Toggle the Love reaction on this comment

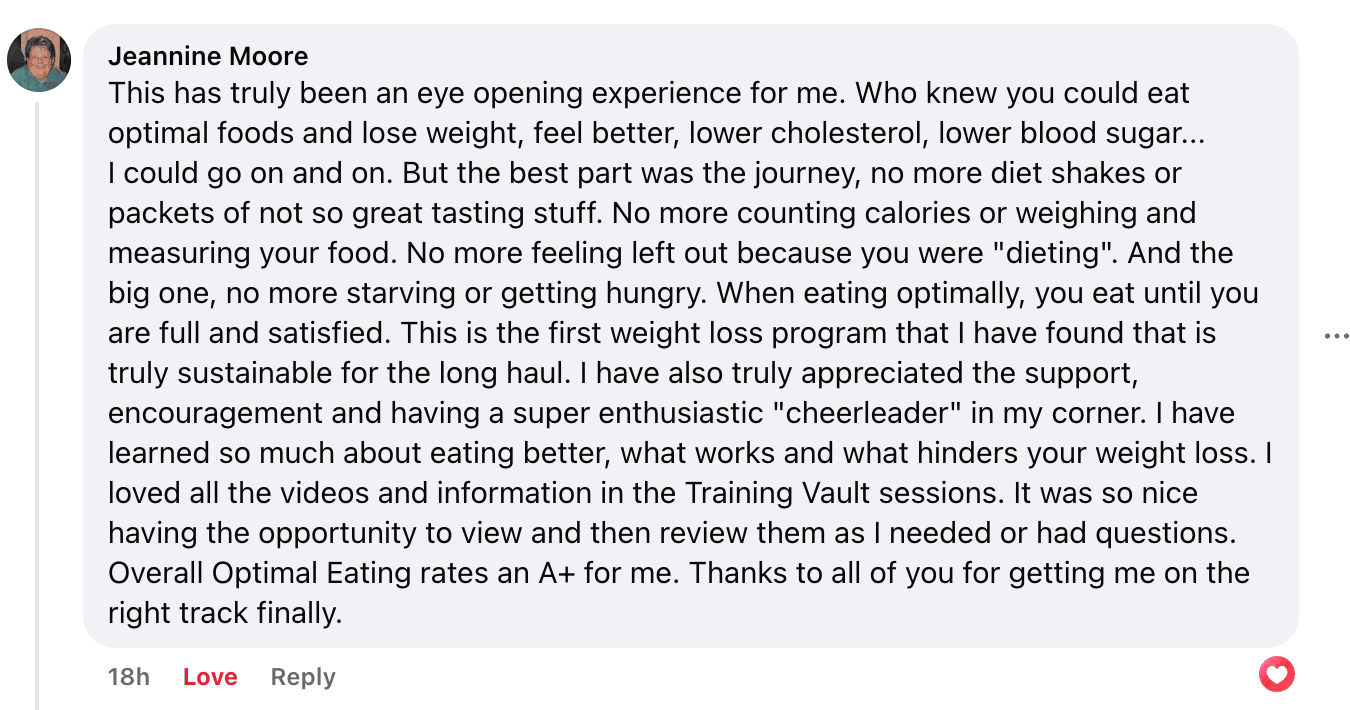point(210,677)
